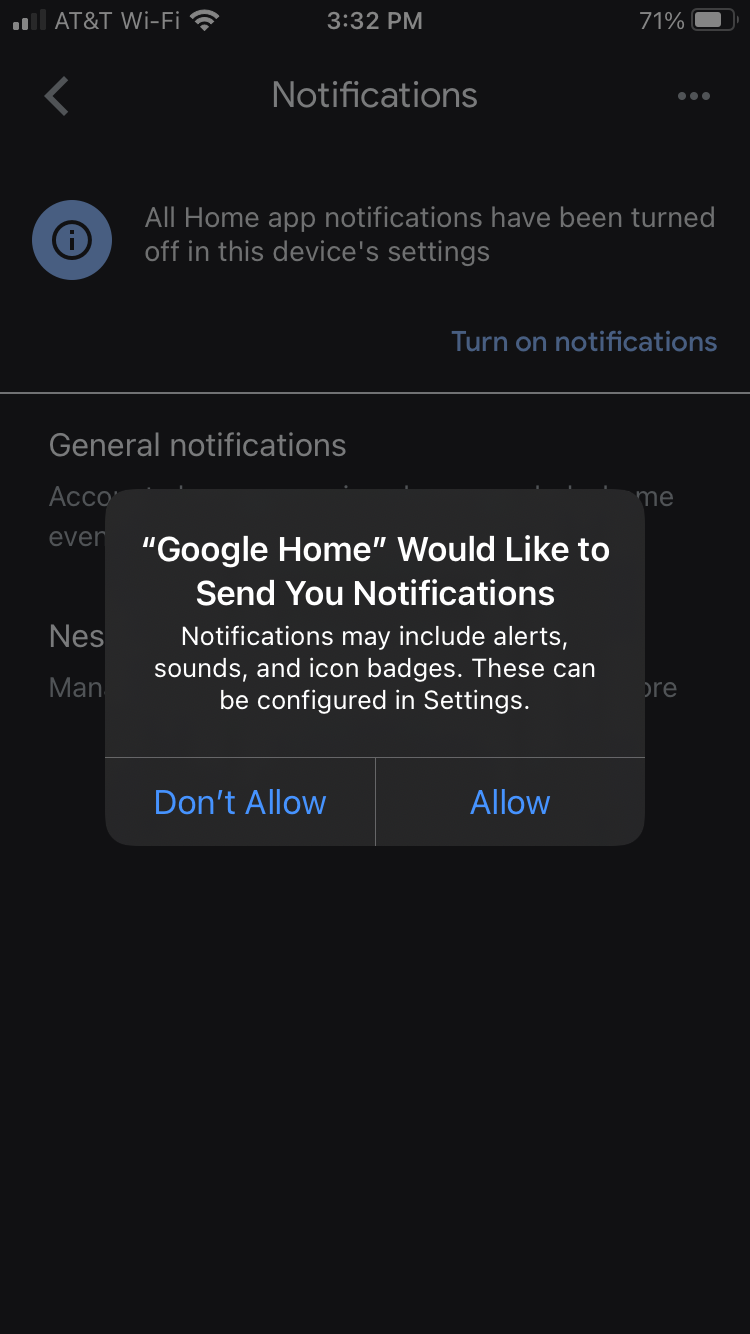Open the three-dot overflow menu
This screenshot has width=750, height=1334.
[x=693, y=96]
